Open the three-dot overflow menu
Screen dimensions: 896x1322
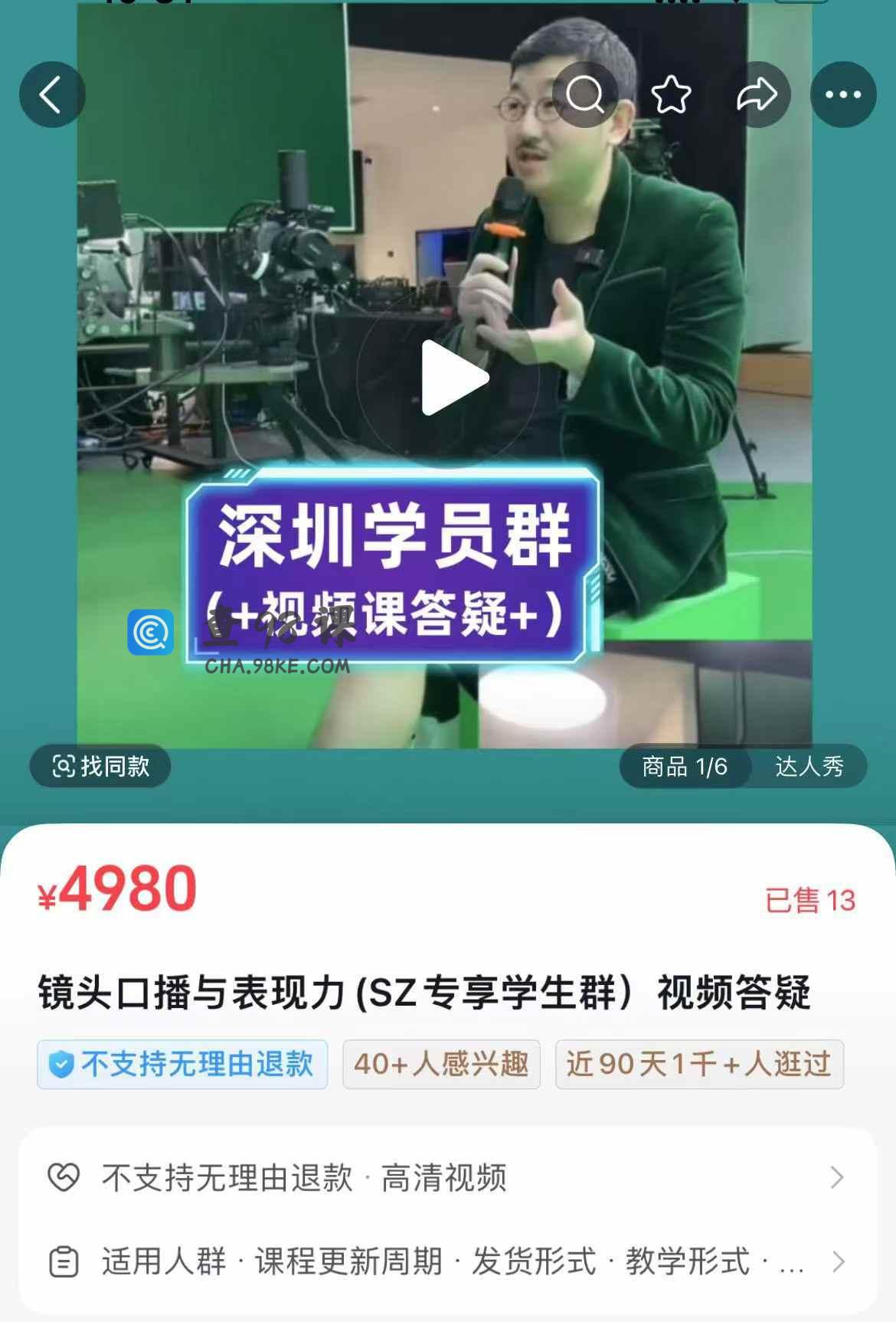click(x=843, y=95)
